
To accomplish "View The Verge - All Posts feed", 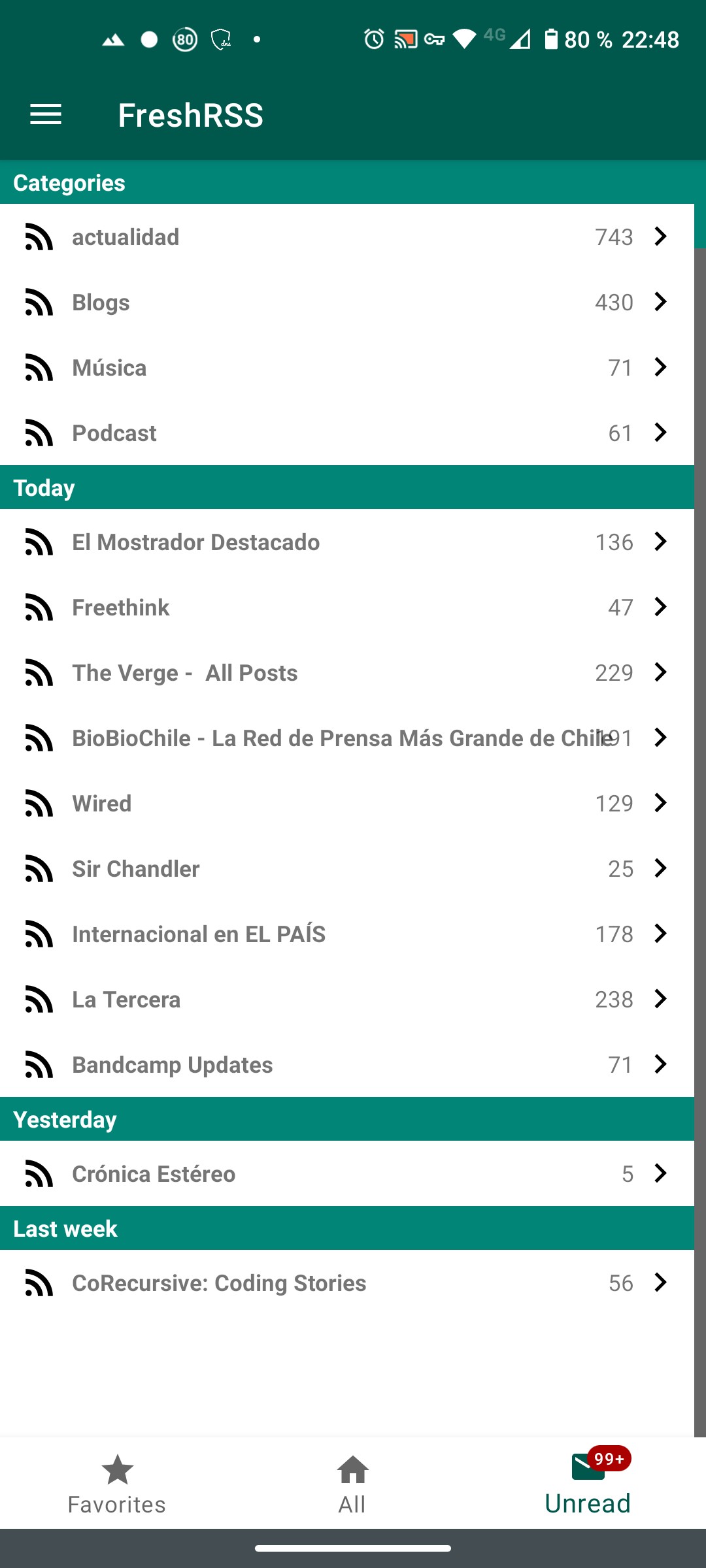I will coord(346,672).
